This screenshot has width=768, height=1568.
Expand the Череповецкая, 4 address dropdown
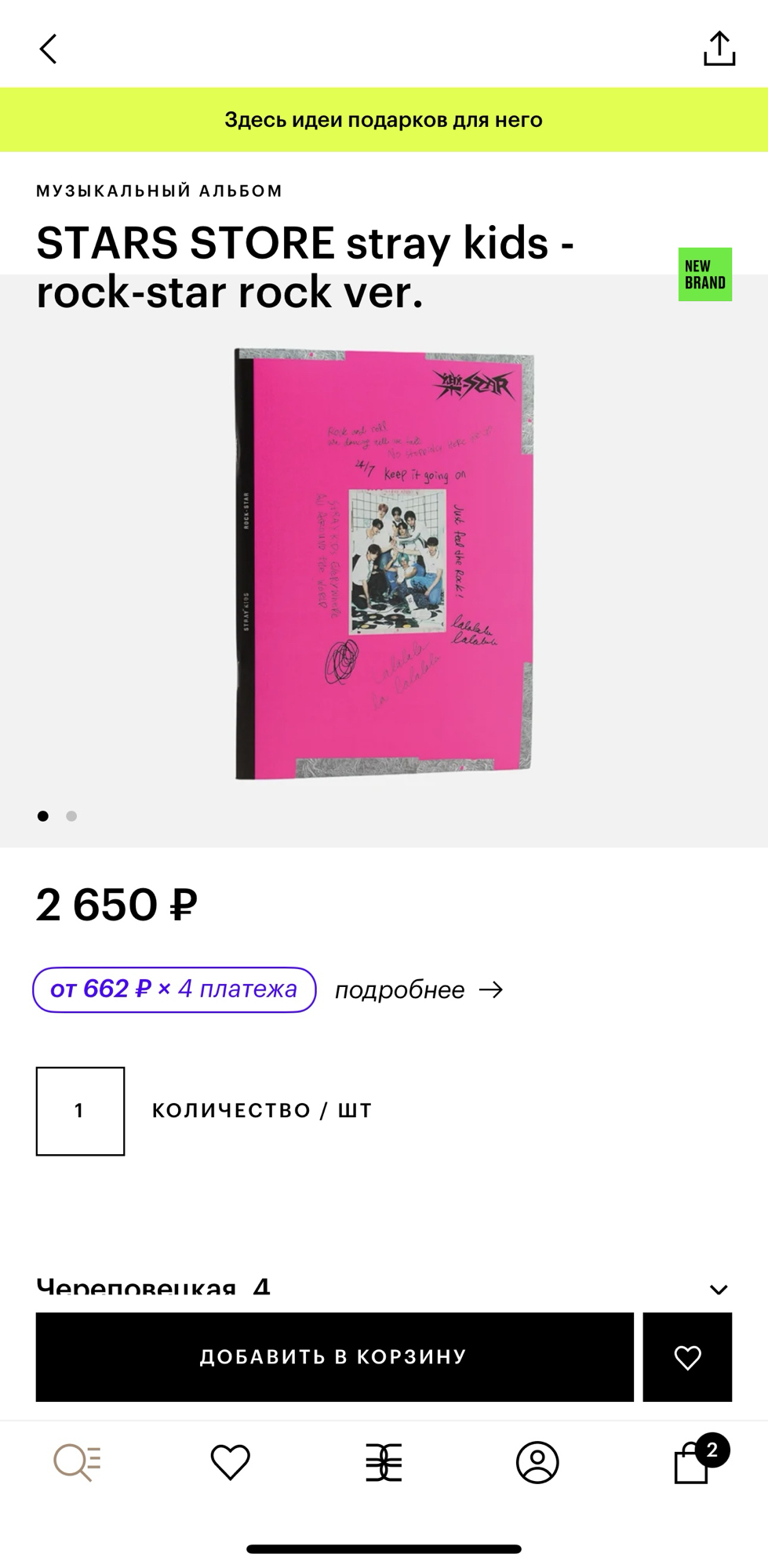tap(718, 1288)
